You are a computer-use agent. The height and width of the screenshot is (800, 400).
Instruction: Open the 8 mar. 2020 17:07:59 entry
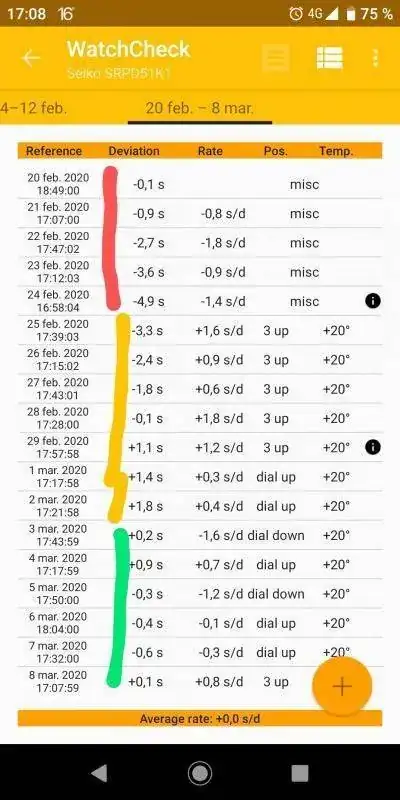click(x=200, y=681)
